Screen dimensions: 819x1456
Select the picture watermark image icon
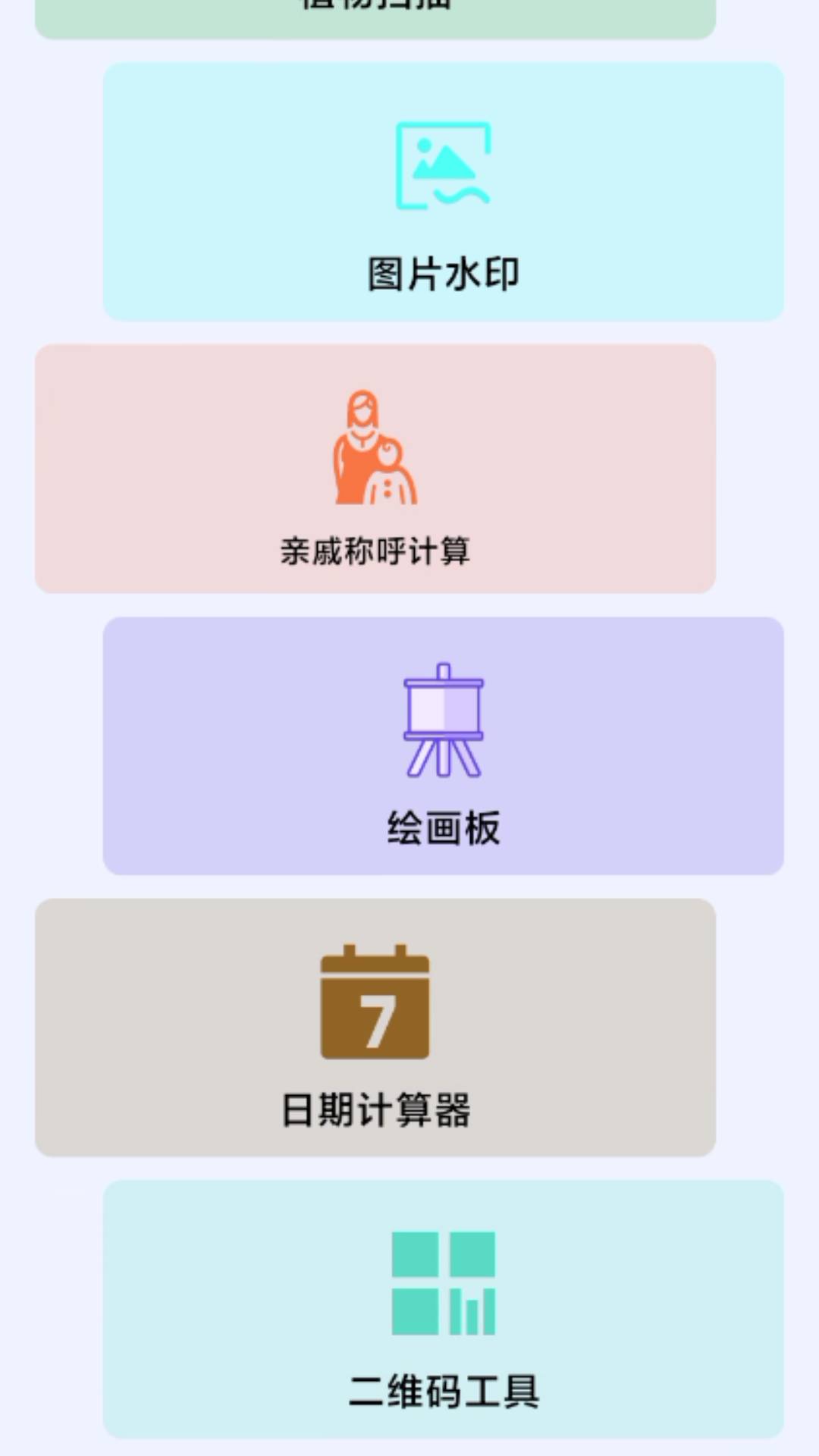pos(443,163)
